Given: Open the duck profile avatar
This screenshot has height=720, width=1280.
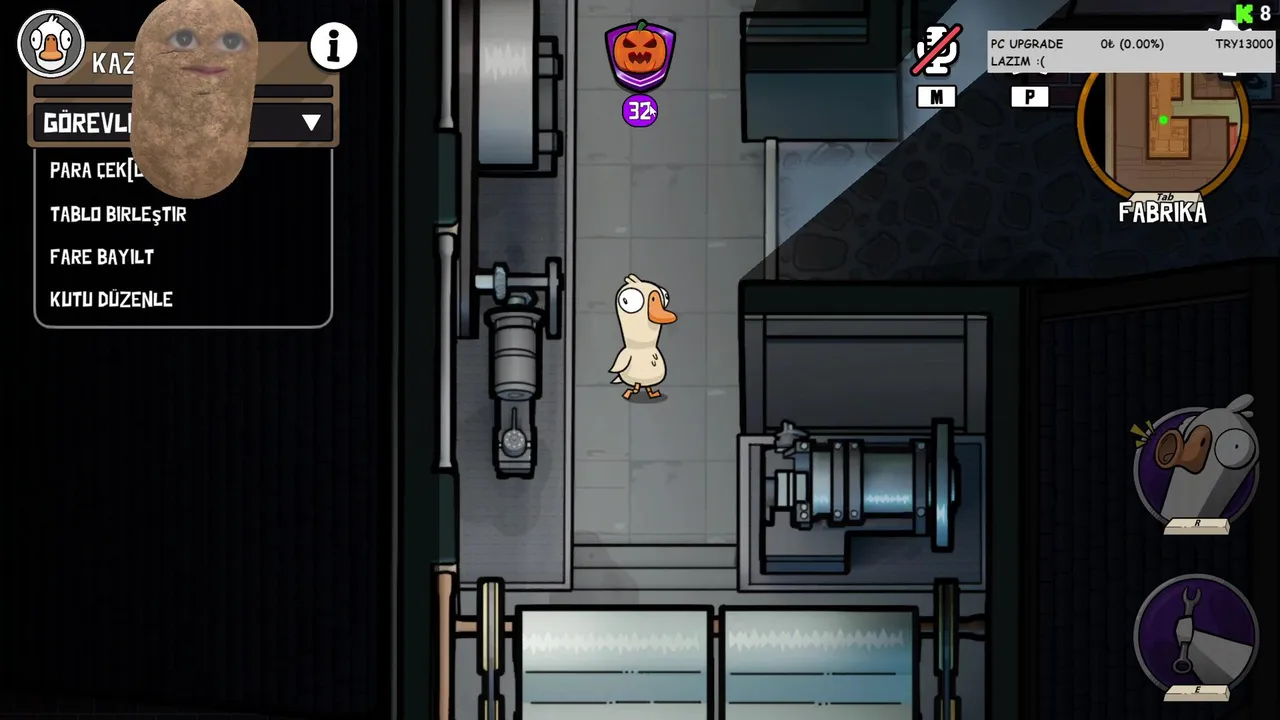Looking at the screenshot, I should point(50,45).
